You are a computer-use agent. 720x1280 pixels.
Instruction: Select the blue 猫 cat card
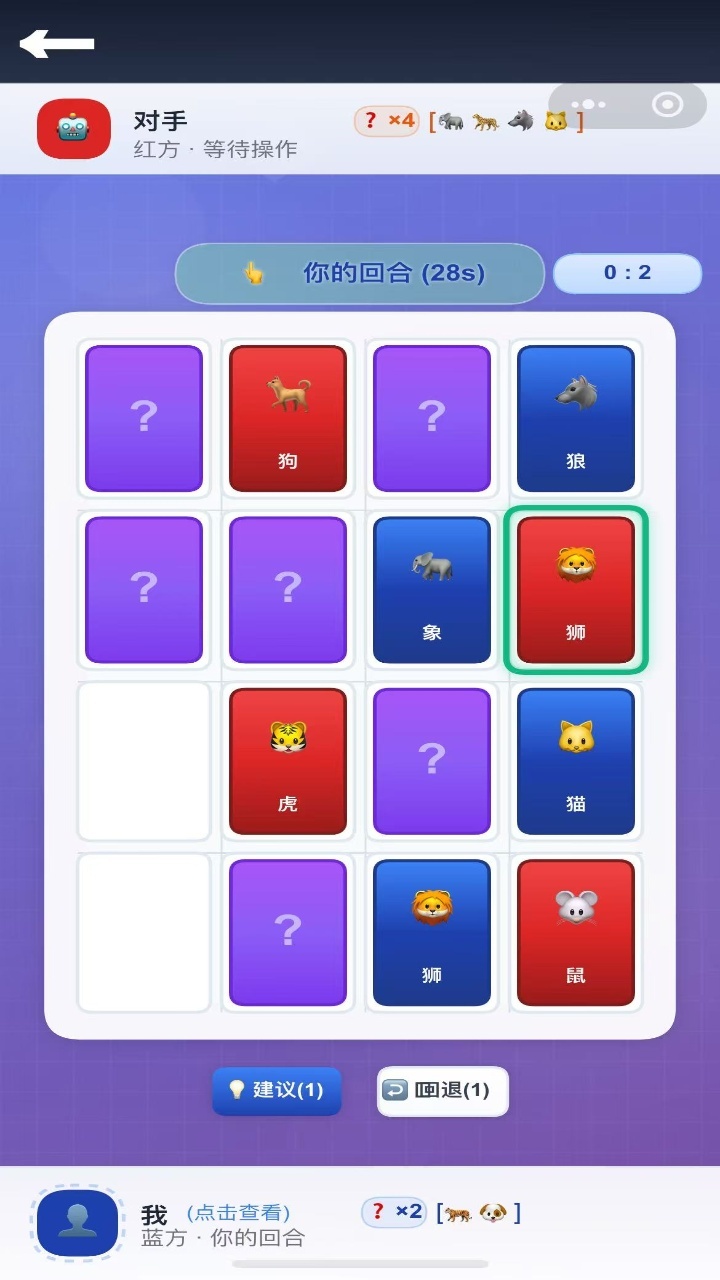pyautogui.click(x=575, y=762)
